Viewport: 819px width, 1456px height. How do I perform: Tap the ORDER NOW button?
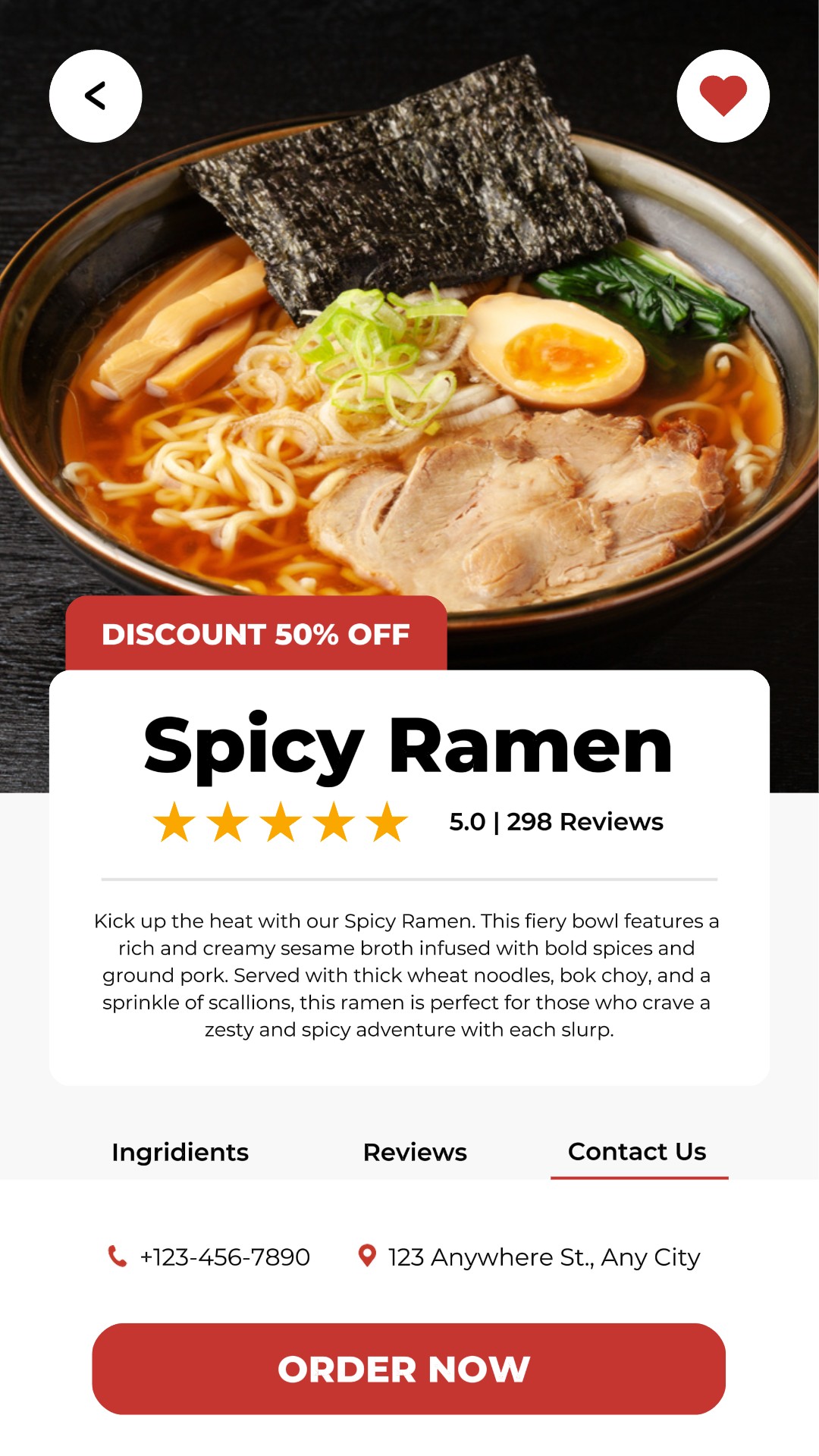coord(409,1369)
